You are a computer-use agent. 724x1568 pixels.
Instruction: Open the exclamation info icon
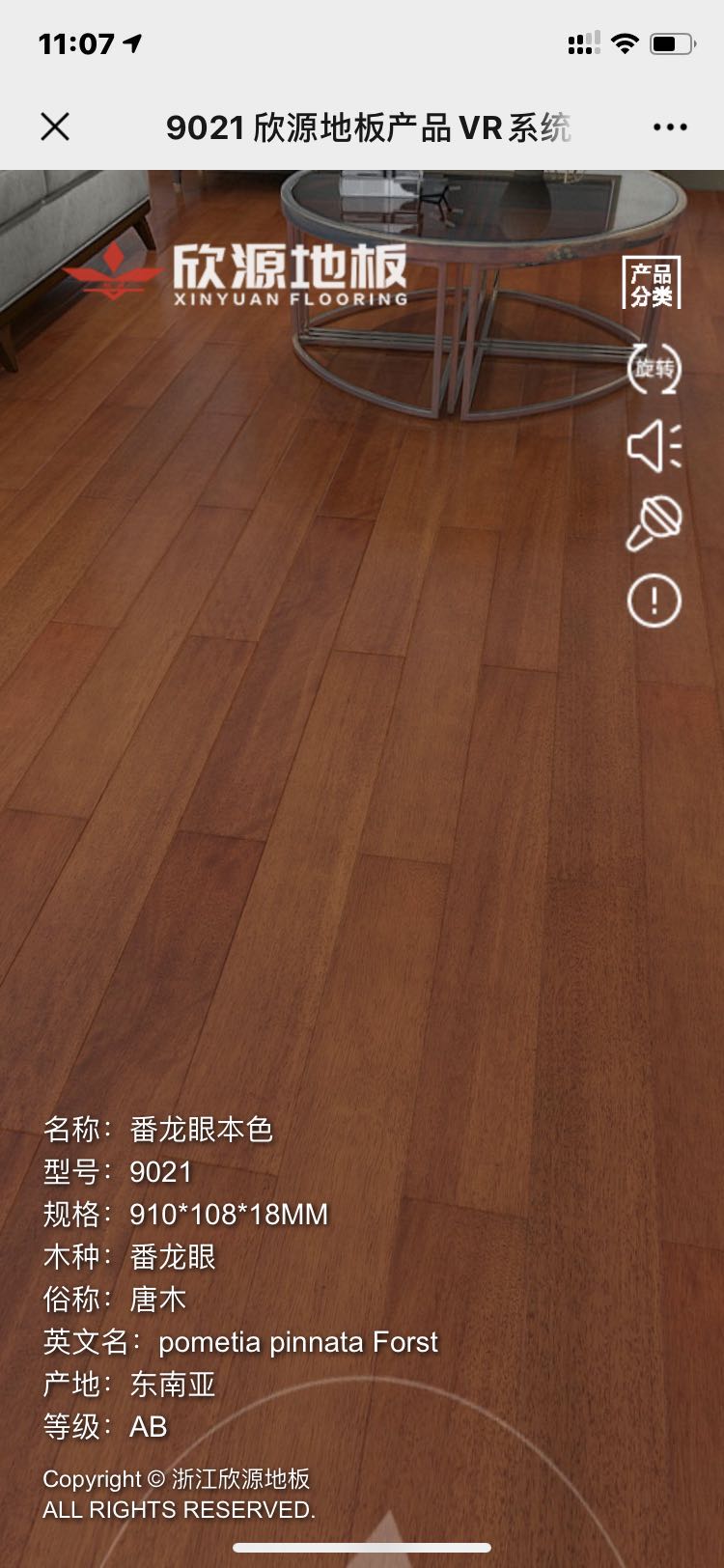pyautogui.click(x=654, y=601)
